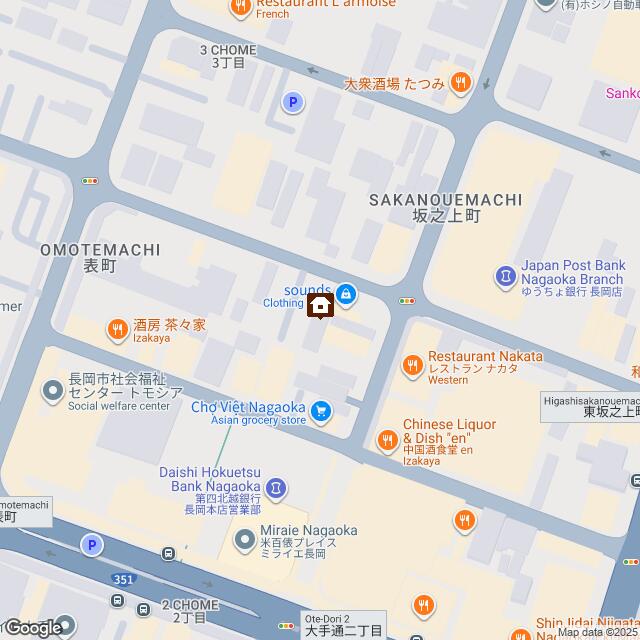The width and height of the screenshot is (640, 640).
Task: Open the Restaurant L'armoise French pin
Action: click(240, 9)
